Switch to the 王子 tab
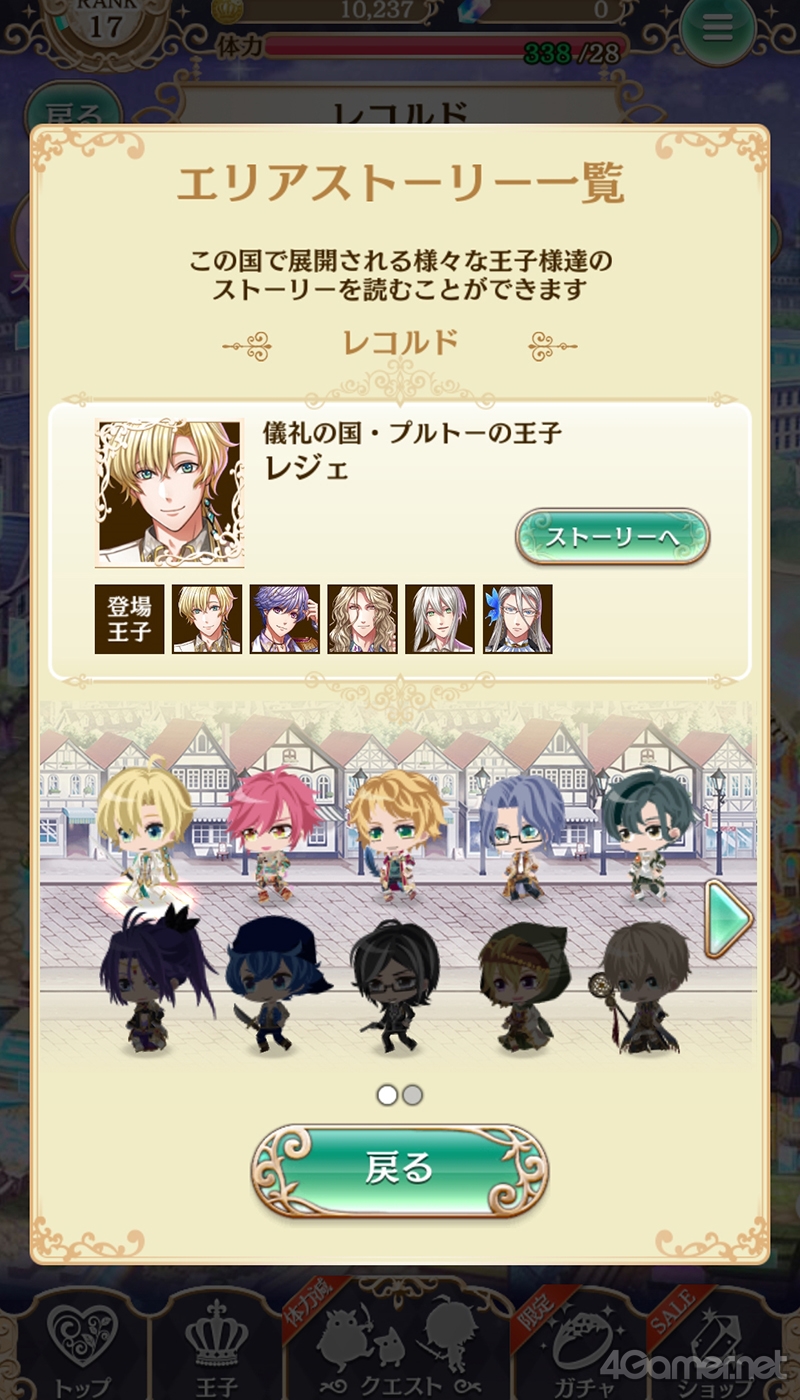This screenshot has width=800, height=1400. click(x=217, y=1345)
